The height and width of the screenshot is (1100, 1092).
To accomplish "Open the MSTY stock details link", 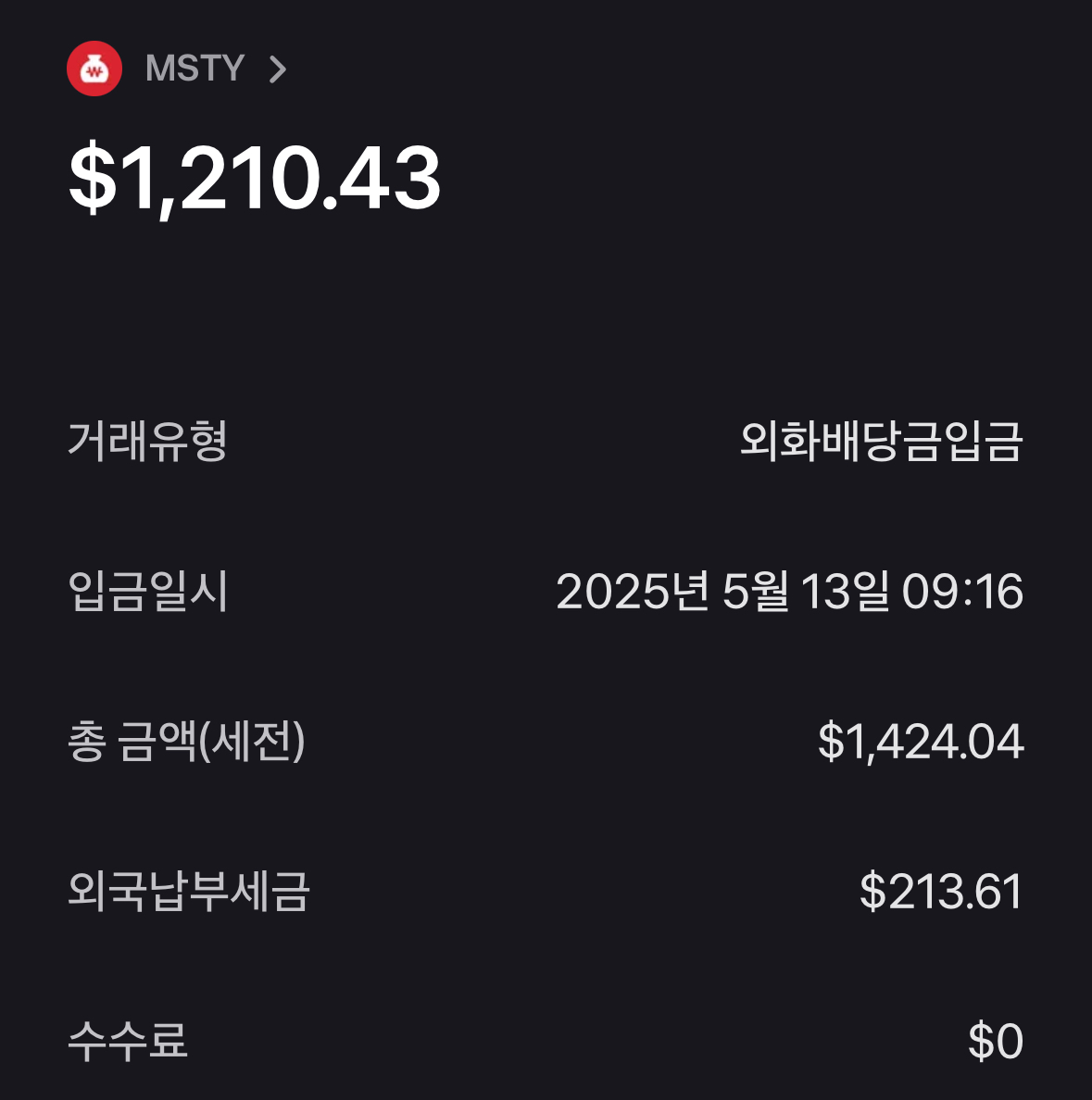I will pyautogui.click(x=195, y=69).
